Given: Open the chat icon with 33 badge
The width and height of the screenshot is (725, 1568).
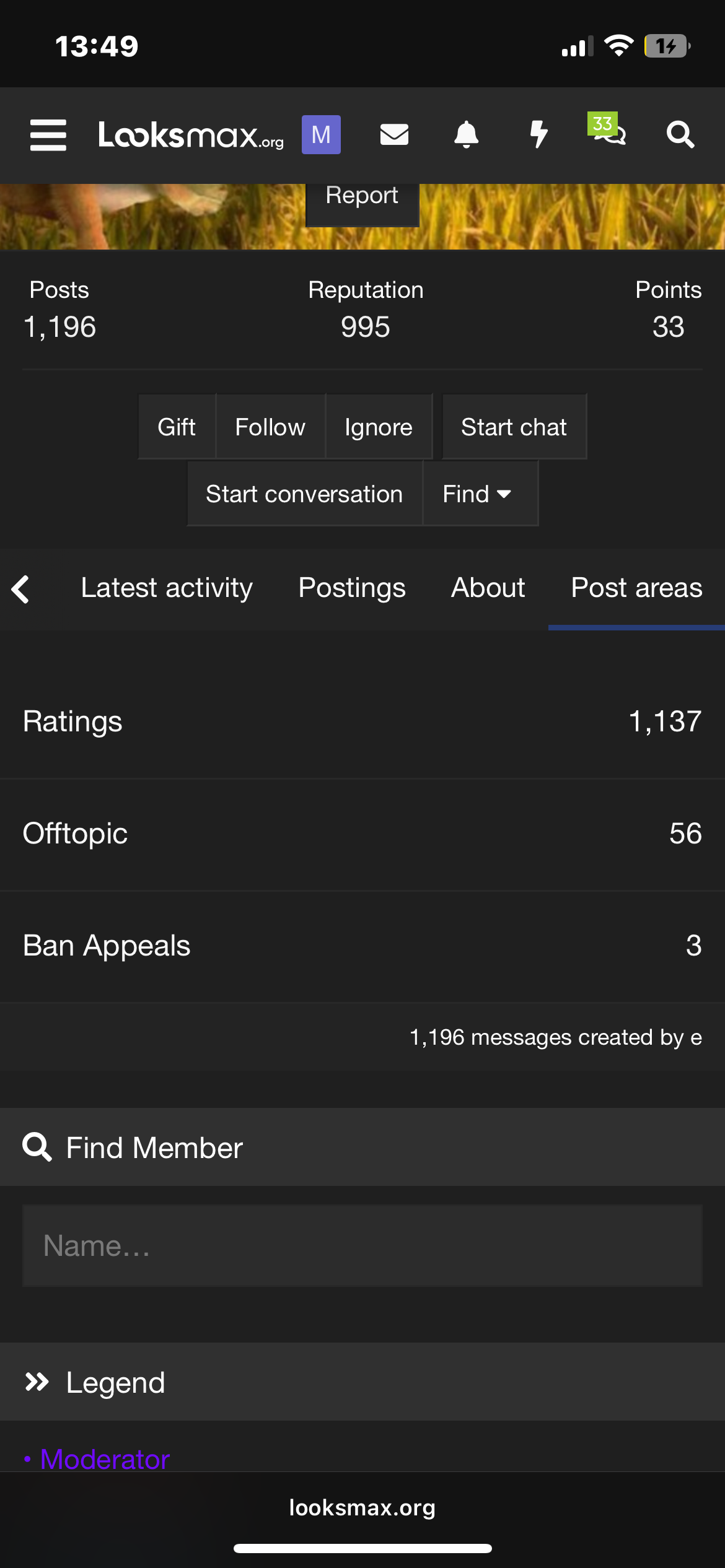Looking at the screenshot, I should (x=609, y=129).
